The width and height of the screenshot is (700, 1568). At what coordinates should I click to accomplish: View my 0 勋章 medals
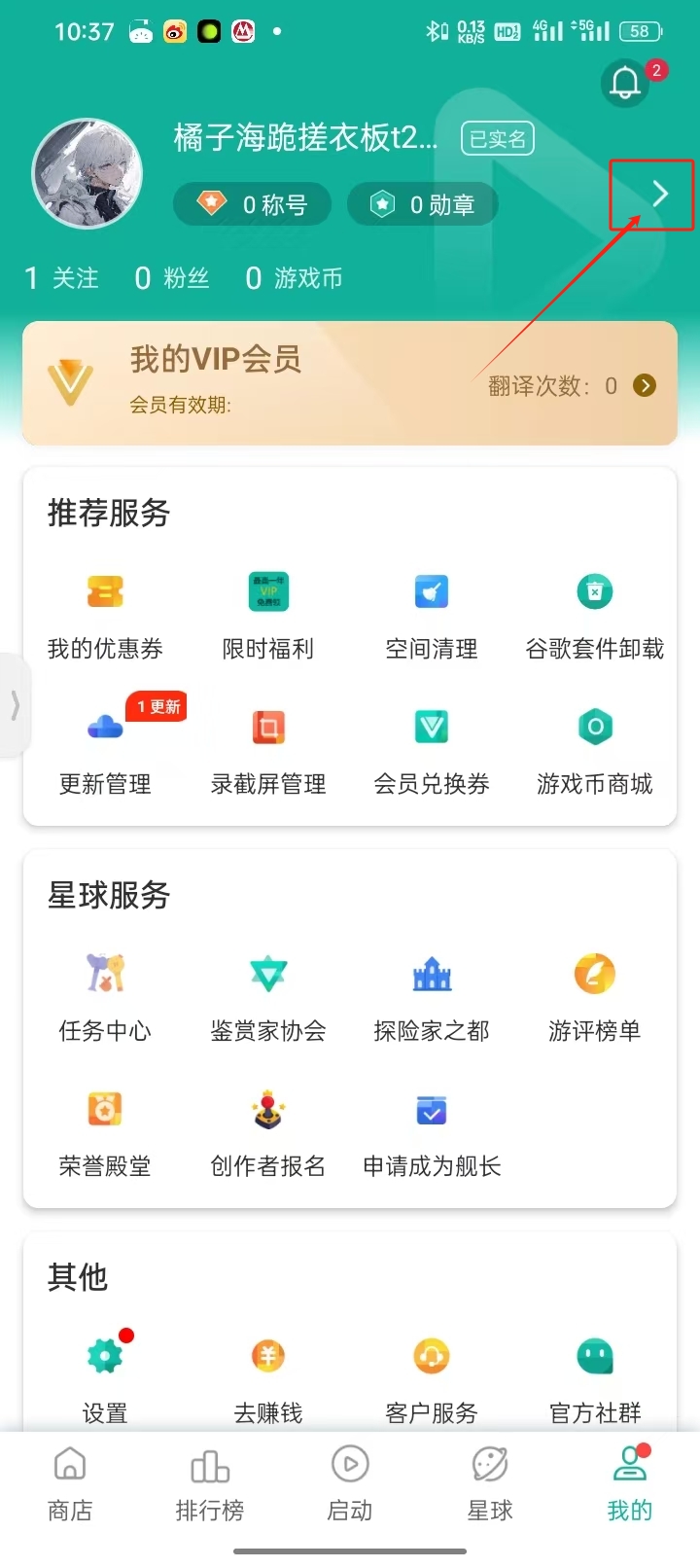tap(423, 204)
